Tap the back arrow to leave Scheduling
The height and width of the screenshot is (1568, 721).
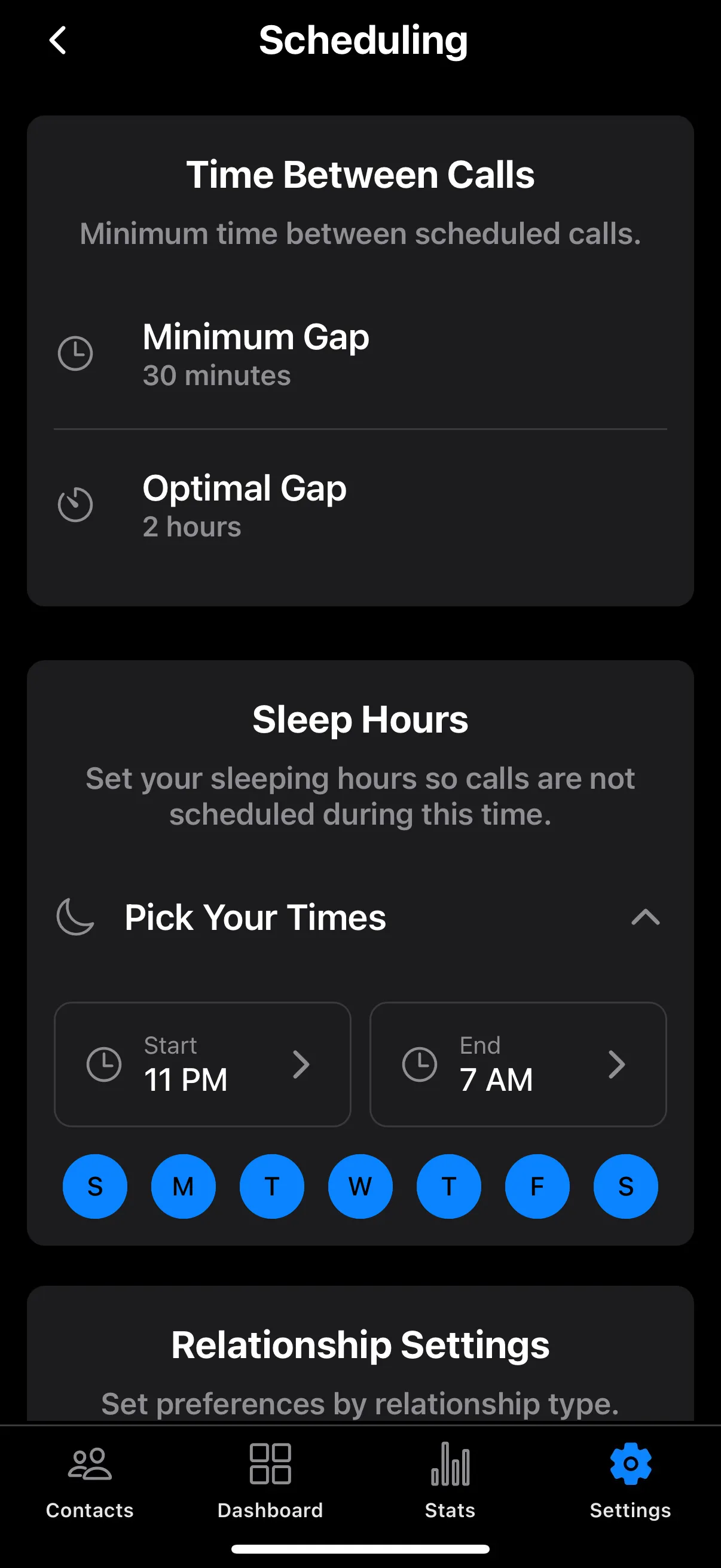tap(58, 40)
